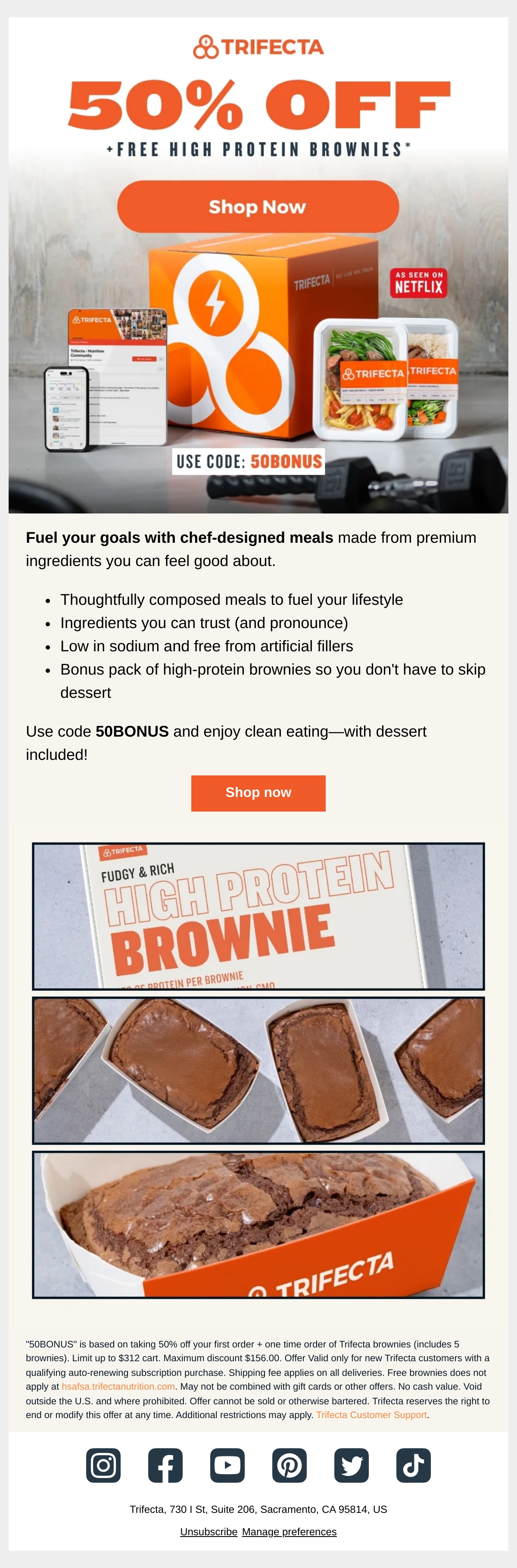Image resolution: width=517 pixels, height=1568 pixels.
Task: Open Trifecta's Instagram page
Action: (x=103, y=1465)
